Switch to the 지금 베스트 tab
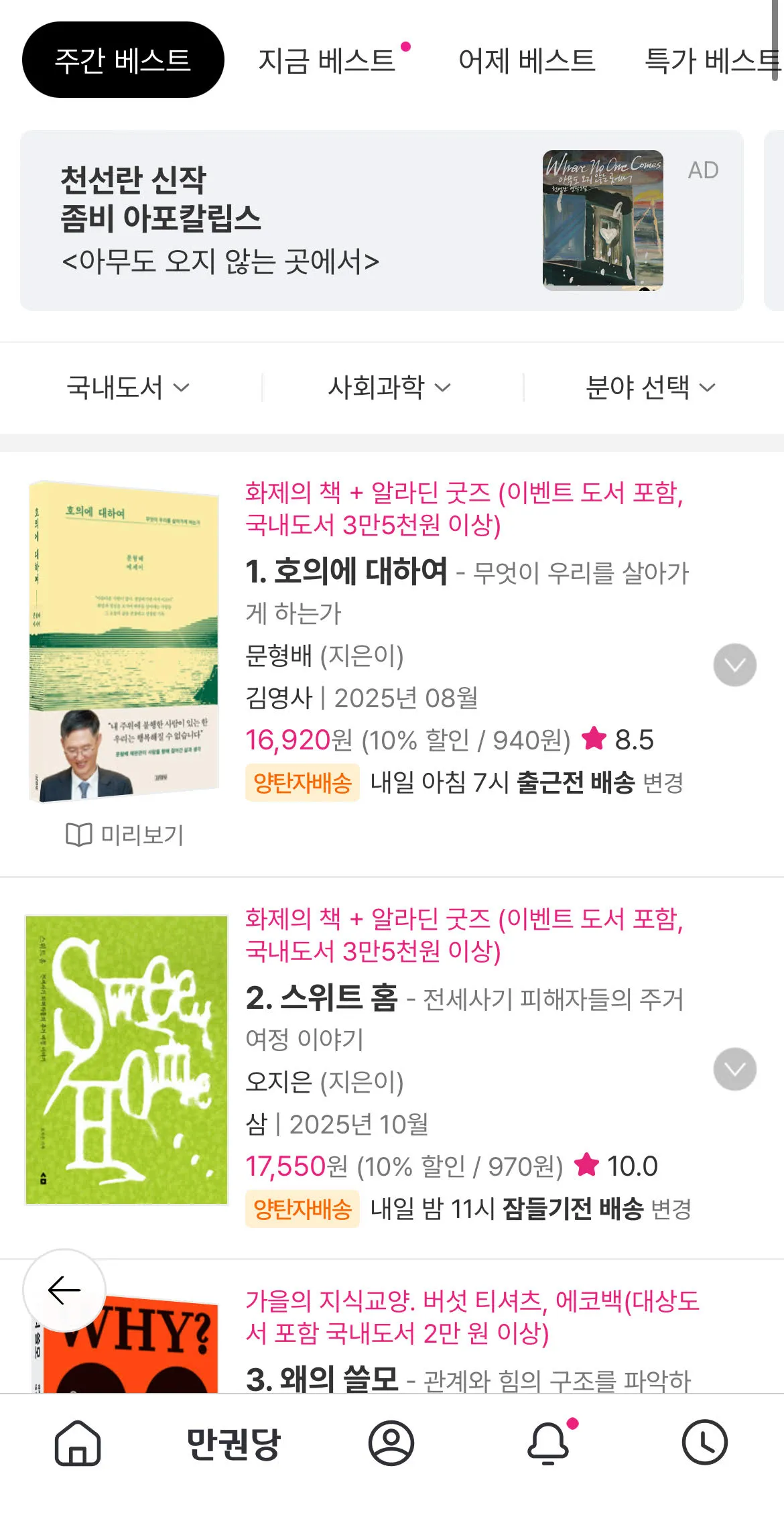The width and height of the screenshot is (784, 1527). pyautogui.click(x=327, y=60)
